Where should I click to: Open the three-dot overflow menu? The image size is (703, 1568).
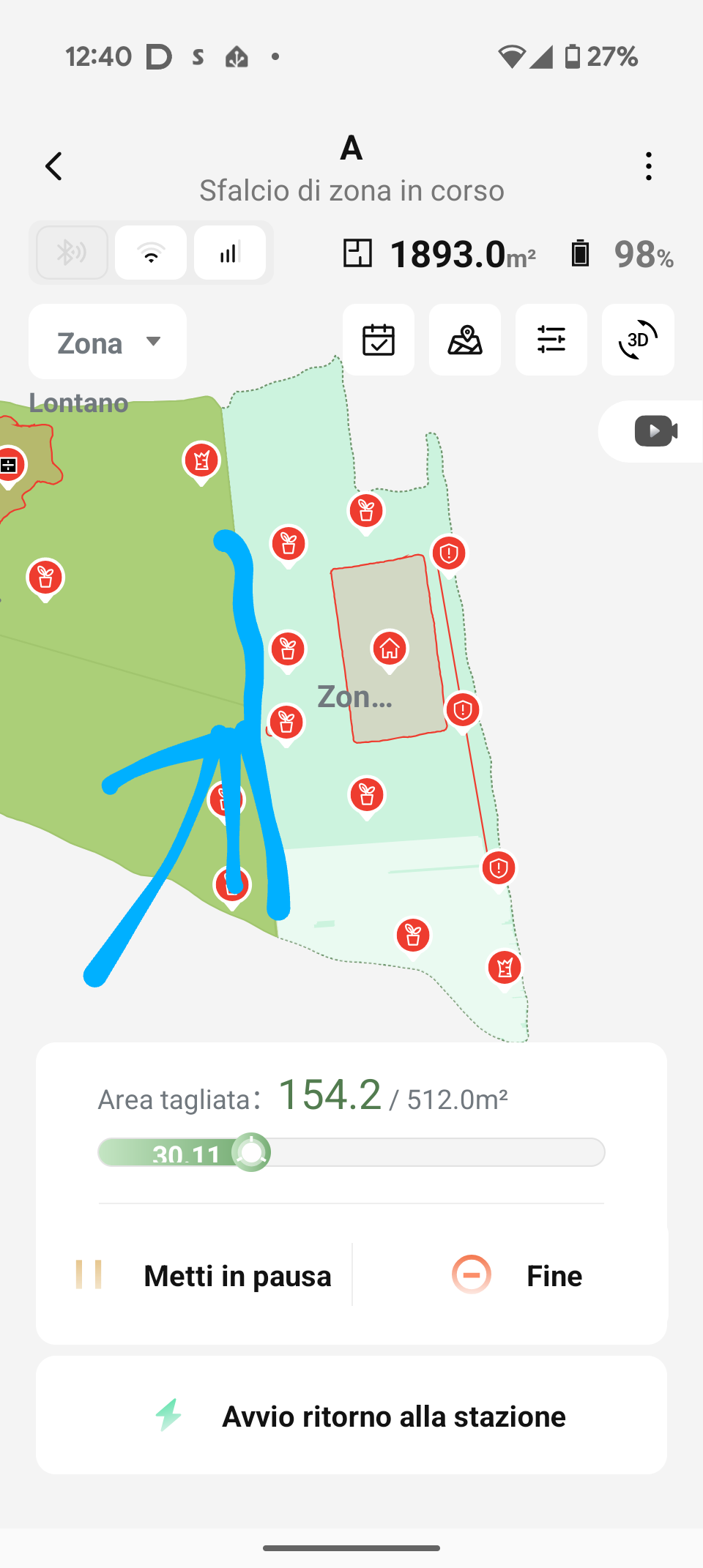(x=648, y=166)
